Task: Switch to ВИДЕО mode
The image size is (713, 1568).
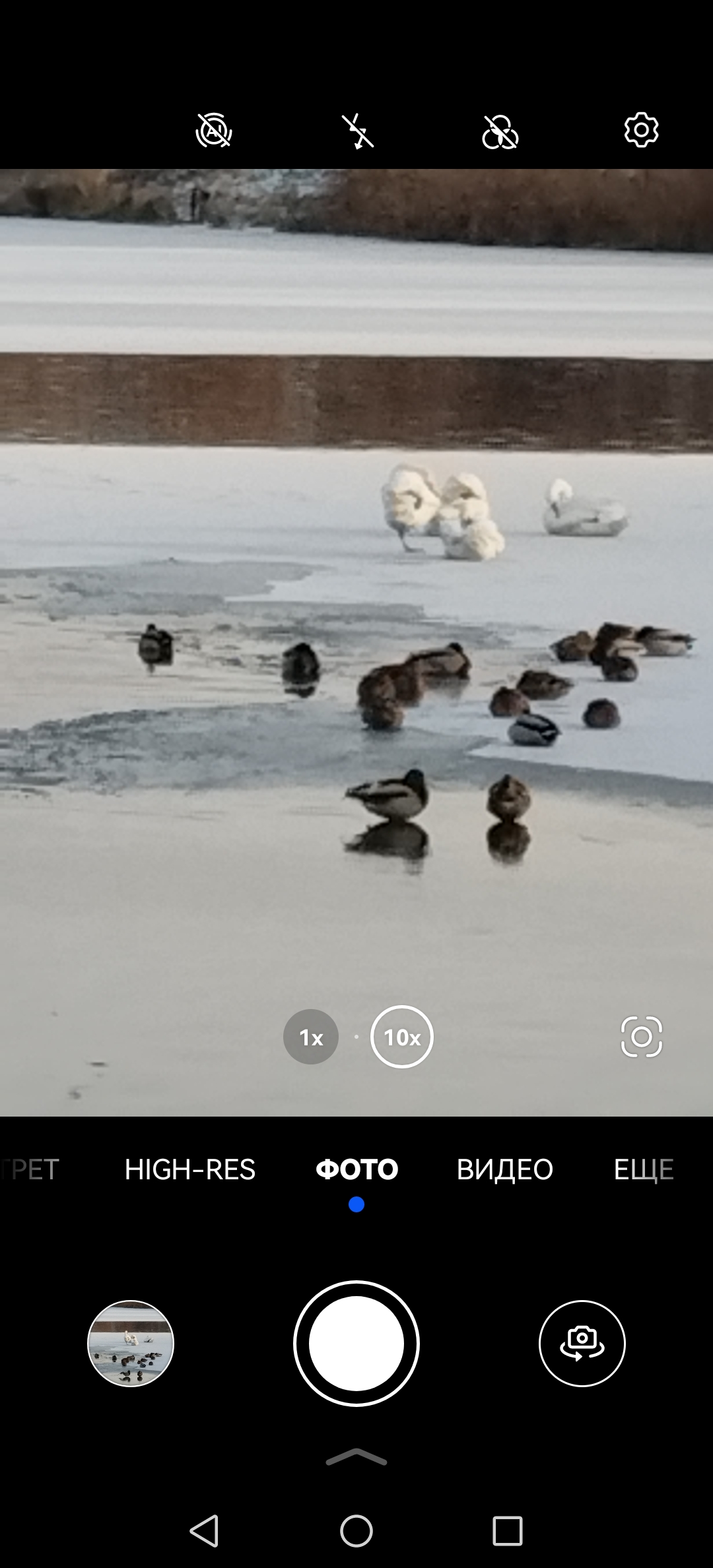Action: point(505,1170)
